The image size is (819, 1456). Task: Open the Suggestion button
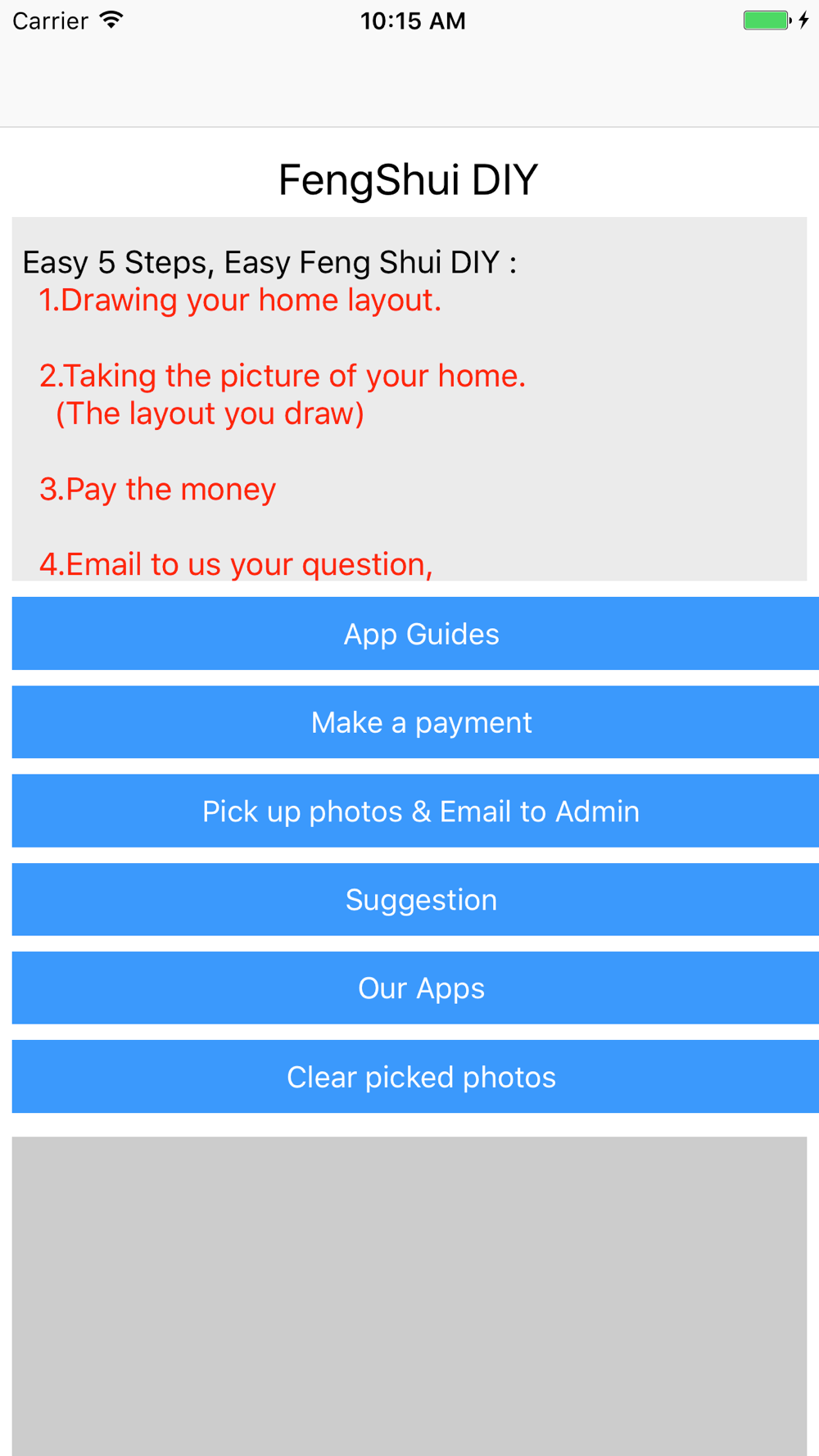click(x=421, y=899)
